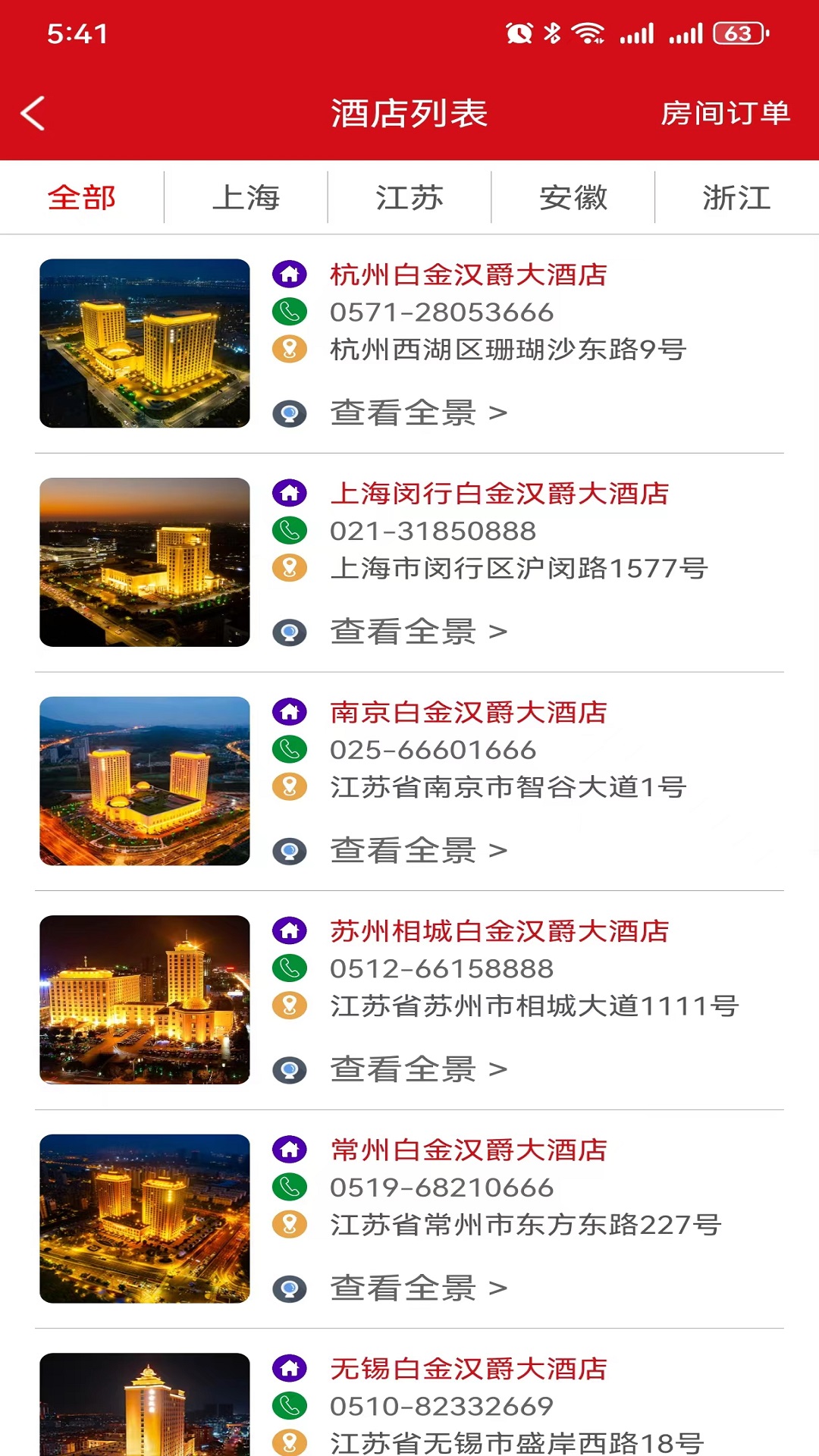This screenshot has width=819, height=1456.
Task: Open 南京白金汉爵大酒店 hotel details
Action: point(469,713)
